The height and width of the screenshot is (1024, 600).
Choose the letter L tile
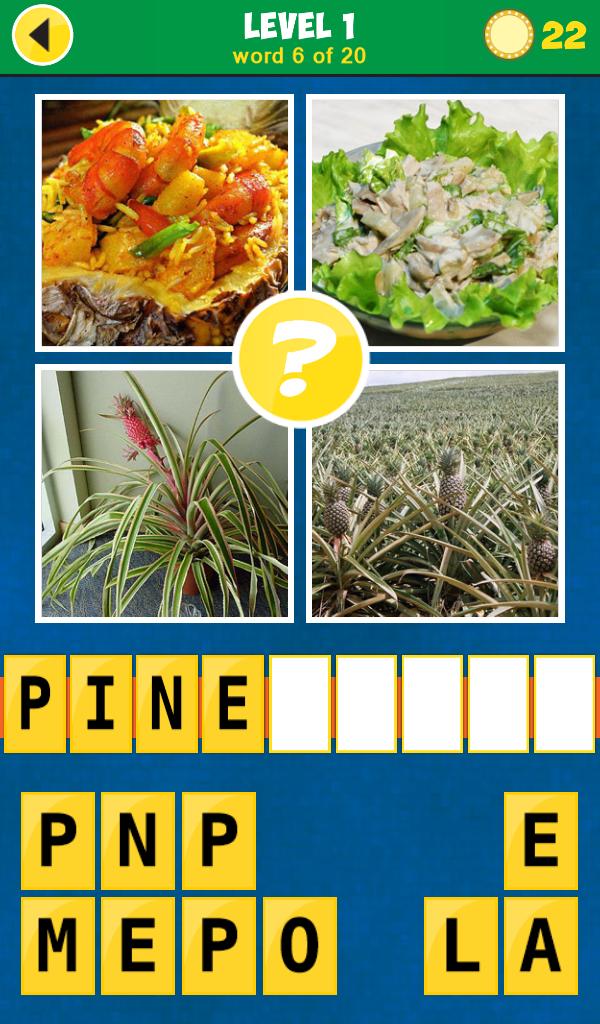click(461, 946)
